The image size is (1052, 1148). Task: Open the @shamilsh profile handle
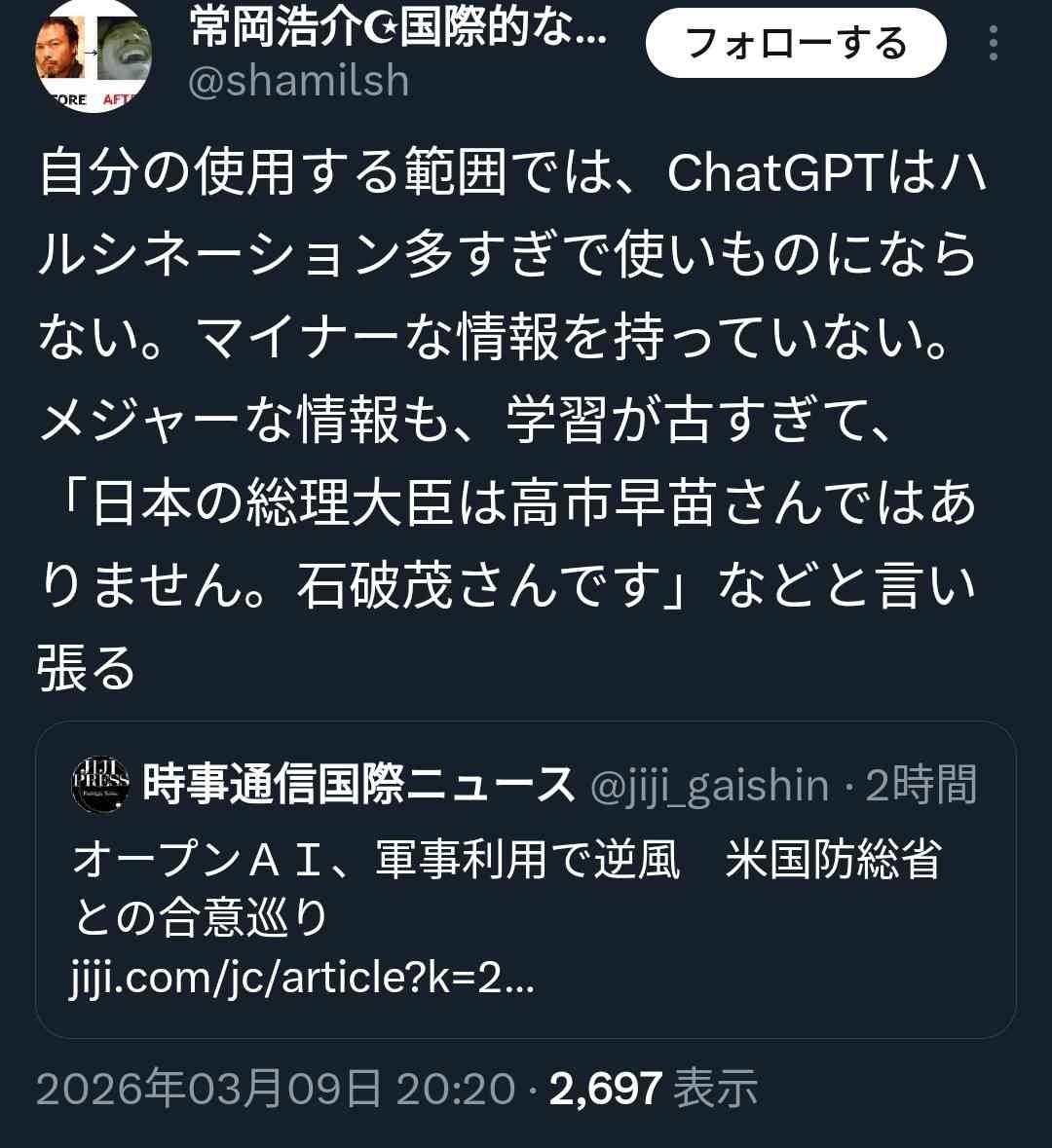[298, 81]
